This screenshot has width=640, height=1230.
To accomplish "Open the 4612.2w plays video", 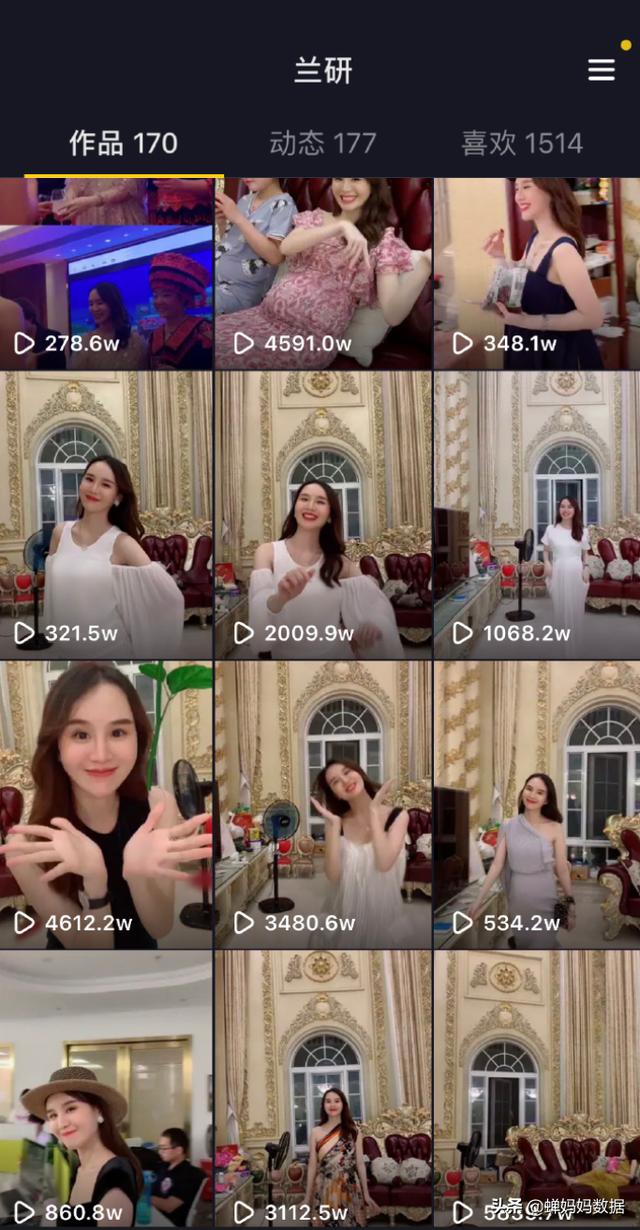I will (x=106, y=805).
